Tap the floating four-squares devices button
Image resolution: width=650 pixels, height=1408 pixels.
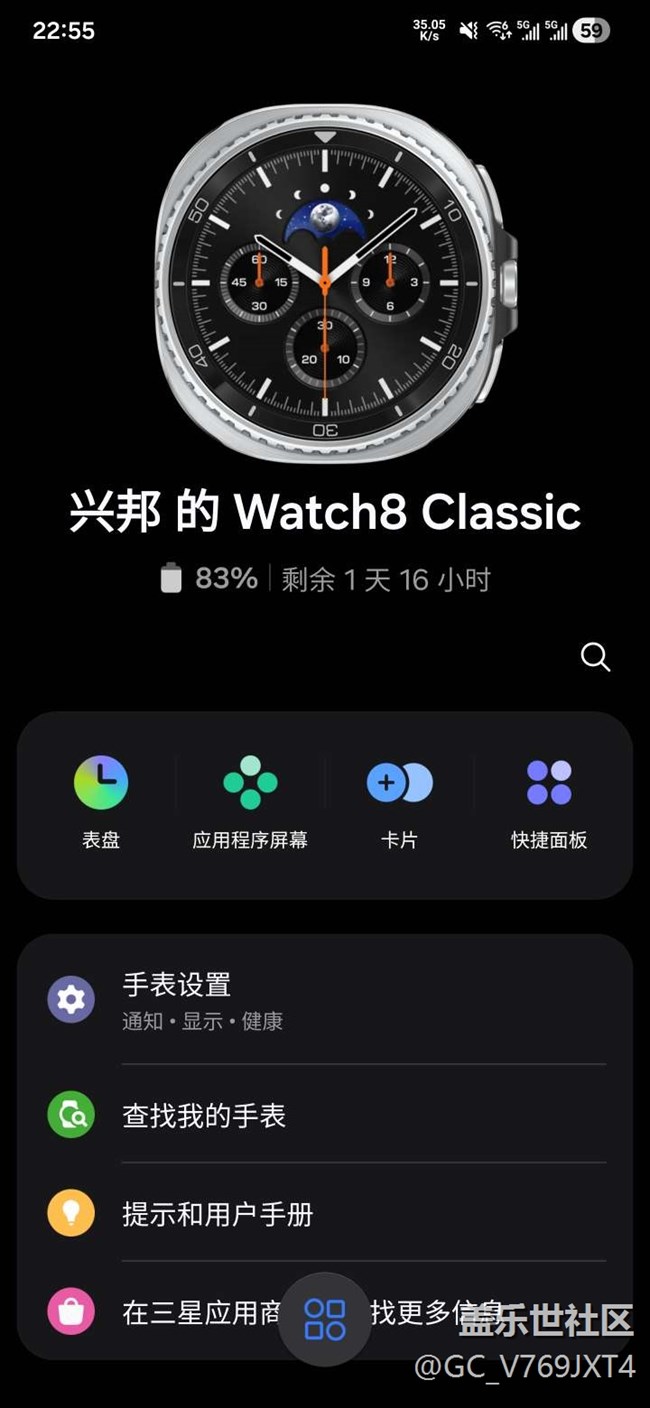pyautogui.click(x=325, y=1319)
